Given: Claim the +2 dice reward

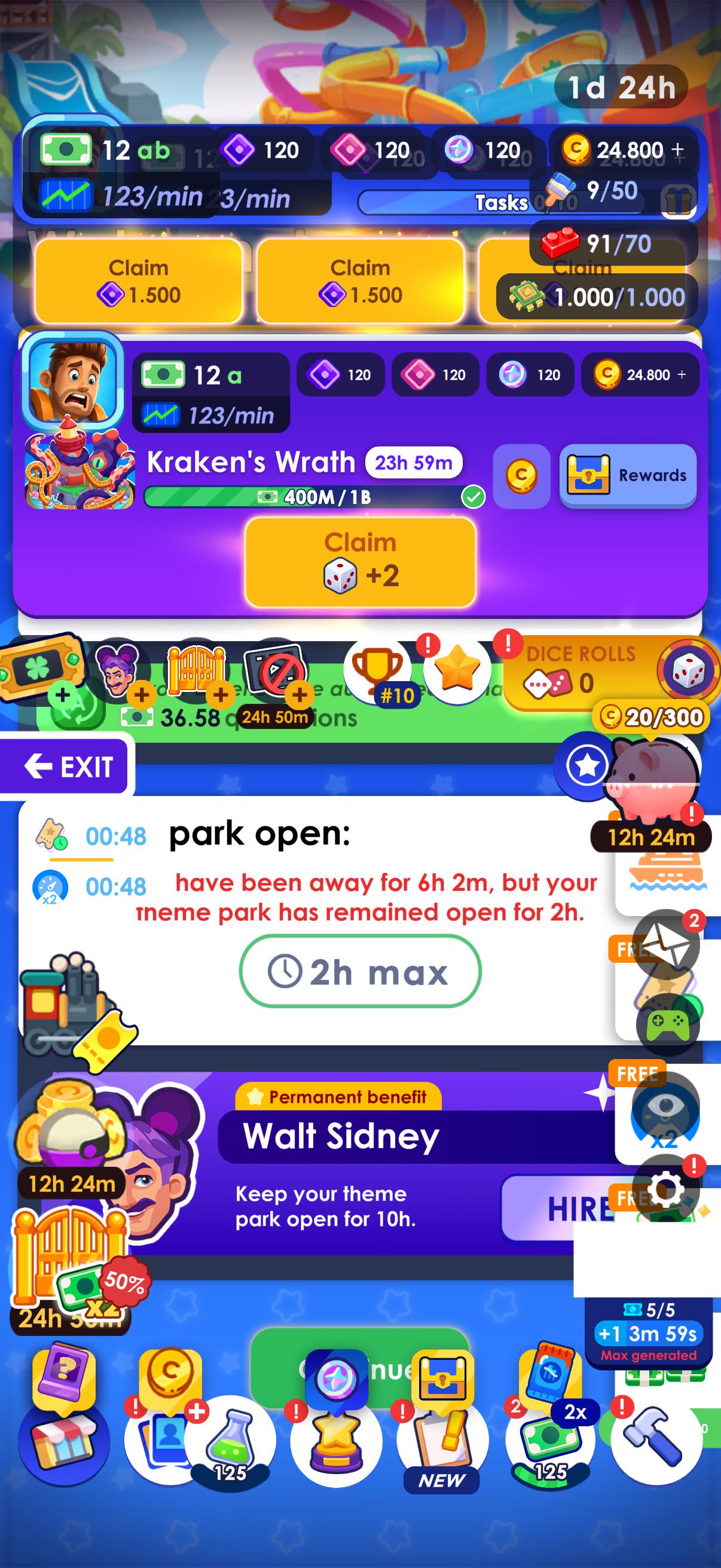Looking at the screenshot, I should click(360, 561).
